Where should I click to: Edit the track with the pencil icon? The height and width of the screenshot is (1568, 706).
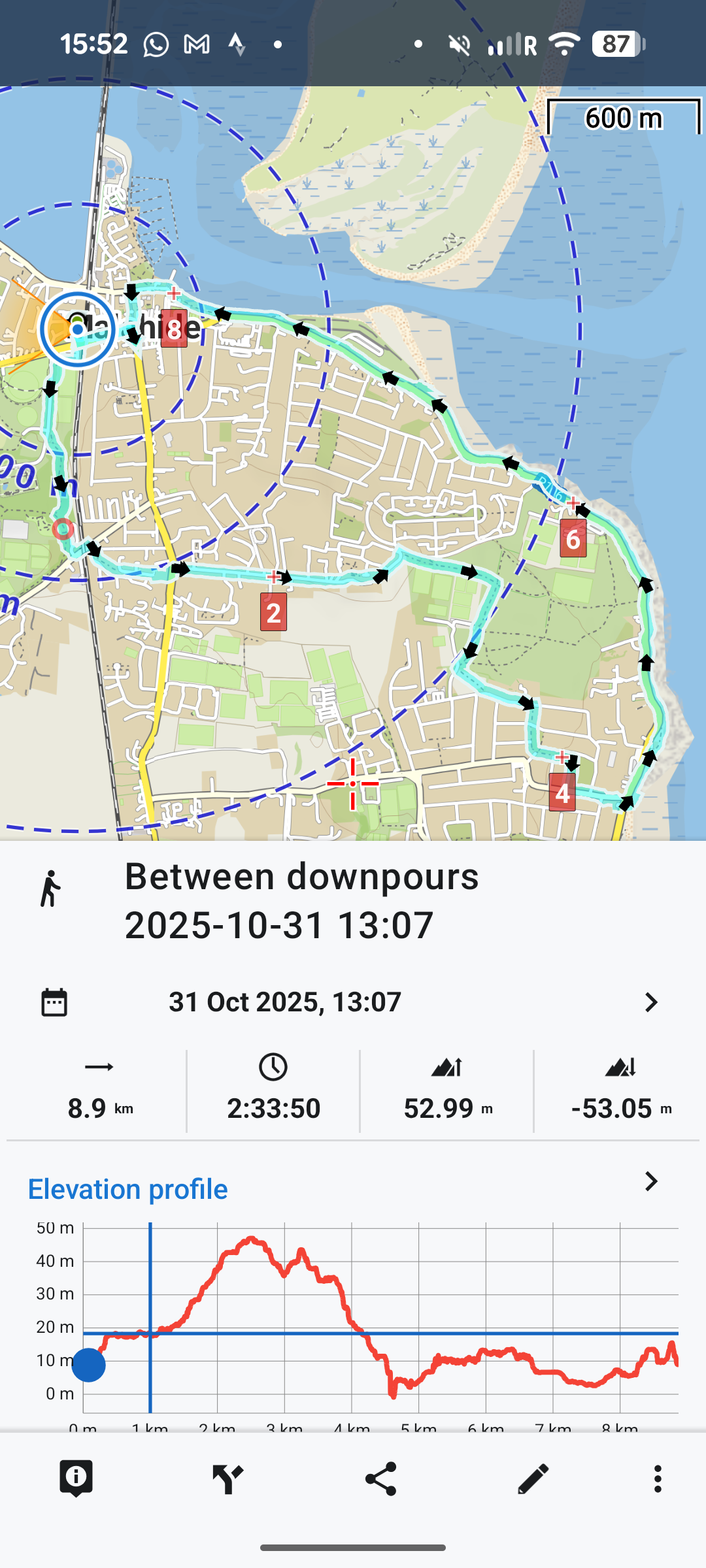[x=533, y=1478]
